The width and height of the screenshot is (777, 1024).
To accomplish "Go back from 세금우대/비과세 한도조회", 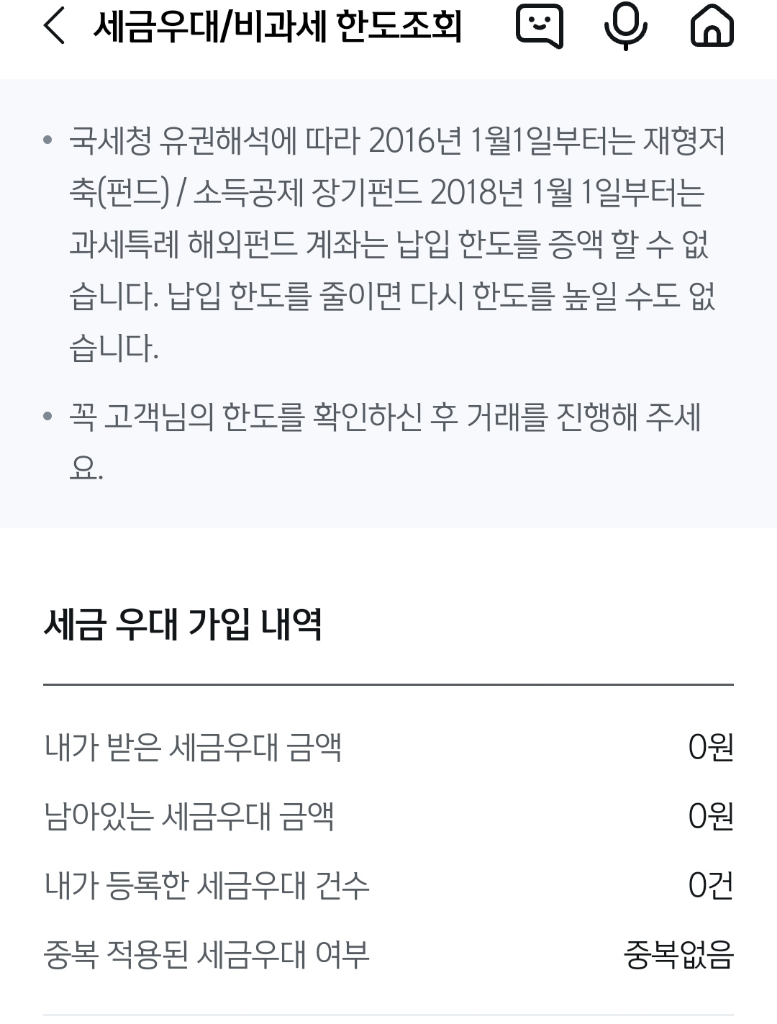I will click(55, 28).
